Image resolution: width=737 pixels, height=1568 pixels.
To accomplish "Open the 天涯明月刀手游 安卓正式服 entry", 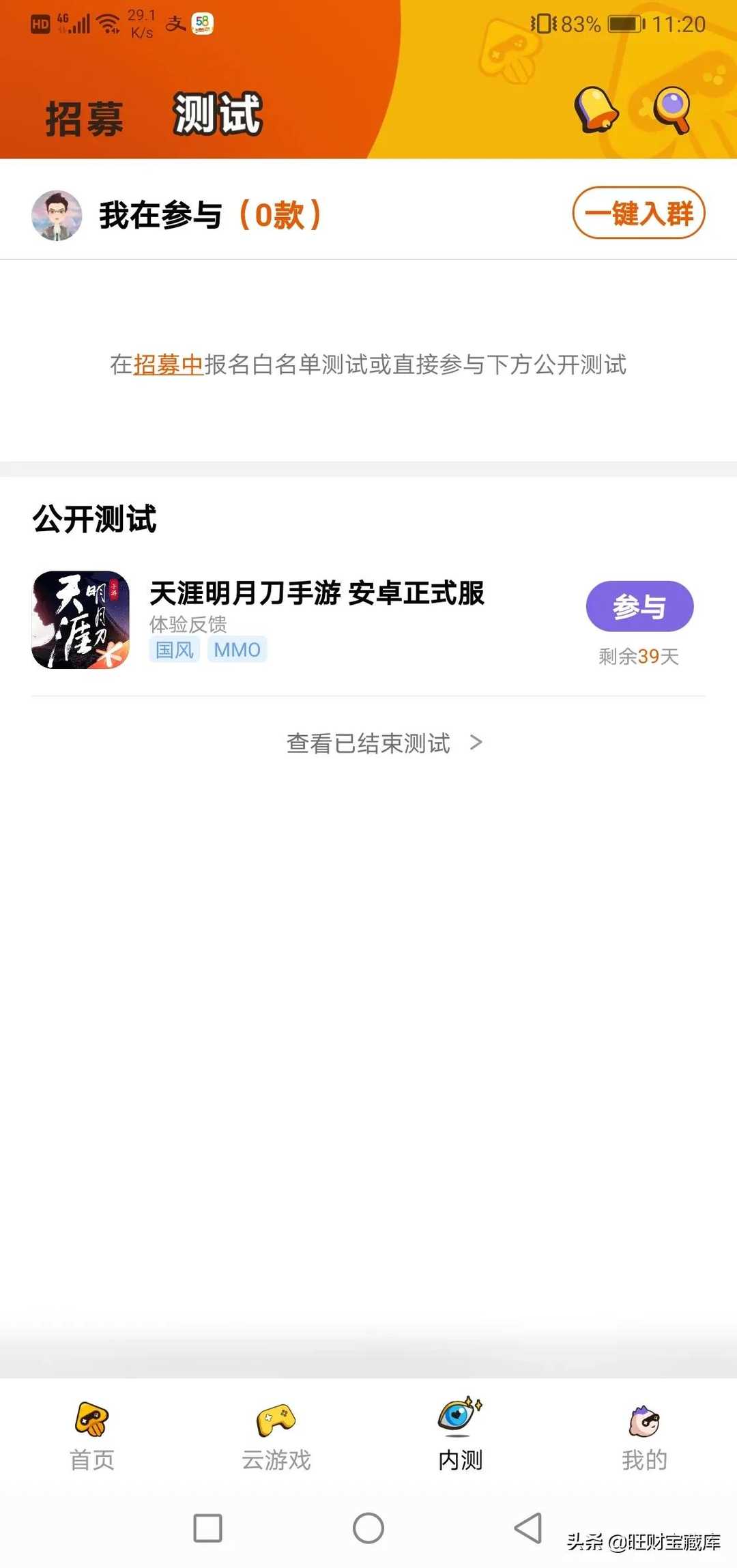I will coord(317,593).
